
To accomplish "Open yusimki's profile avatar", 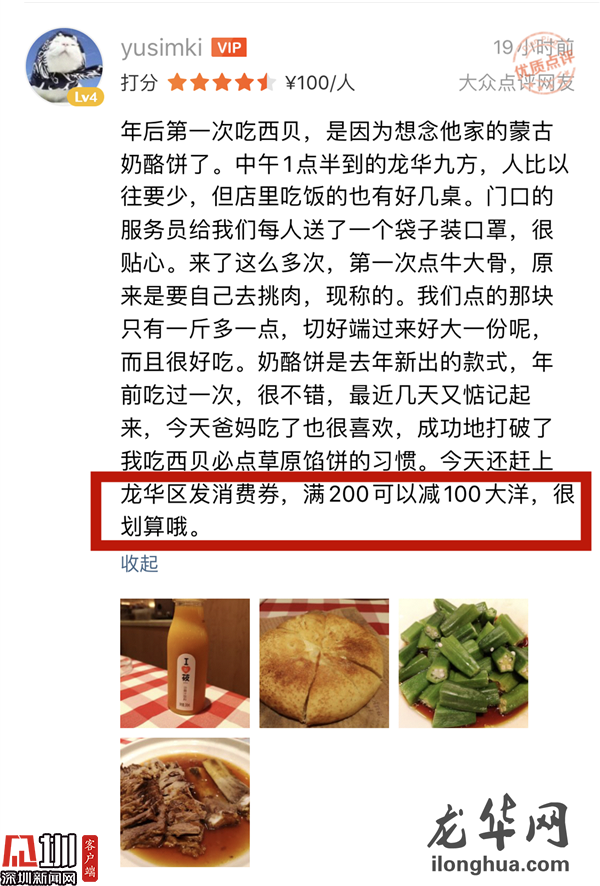I will [x=62, y=65].
